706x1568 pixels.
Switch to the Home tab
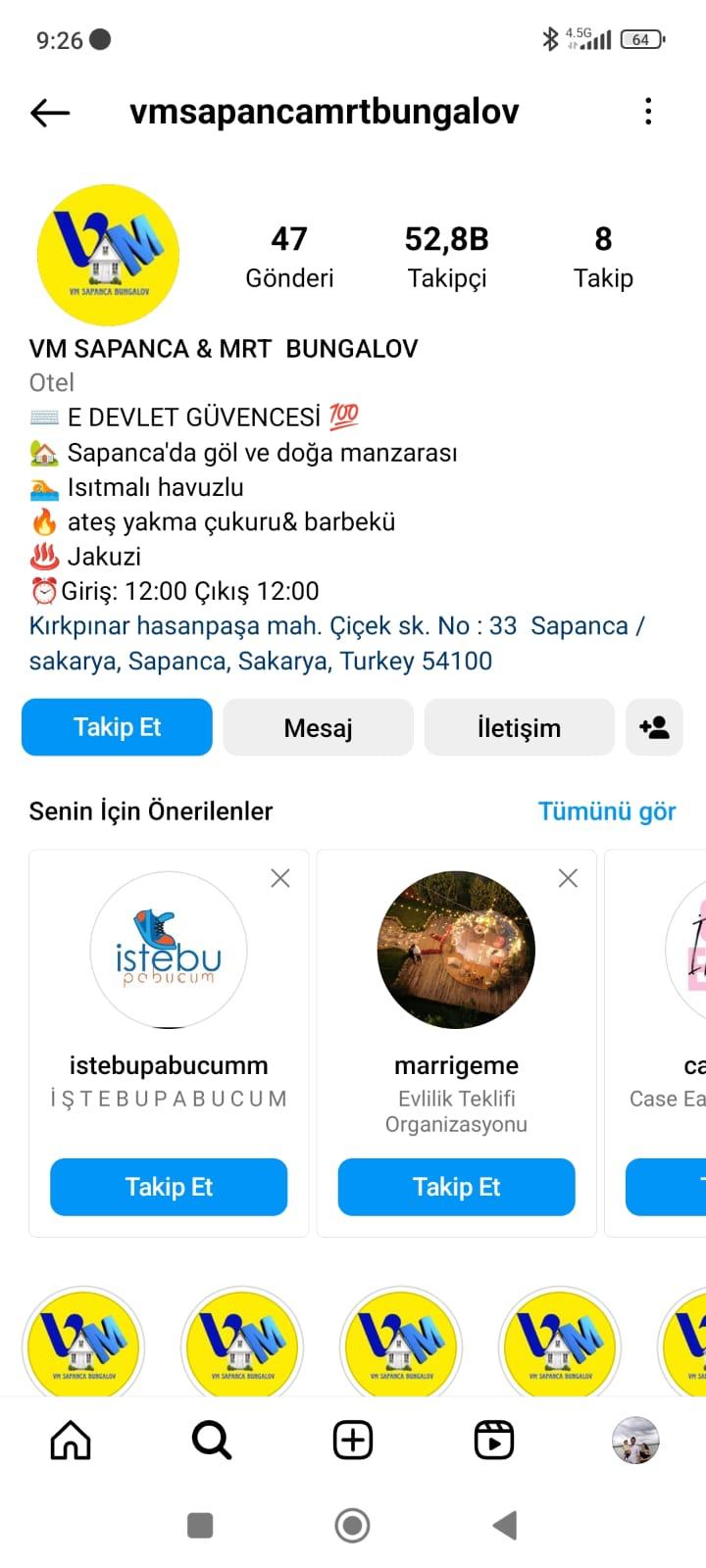tap(71, 1440)
